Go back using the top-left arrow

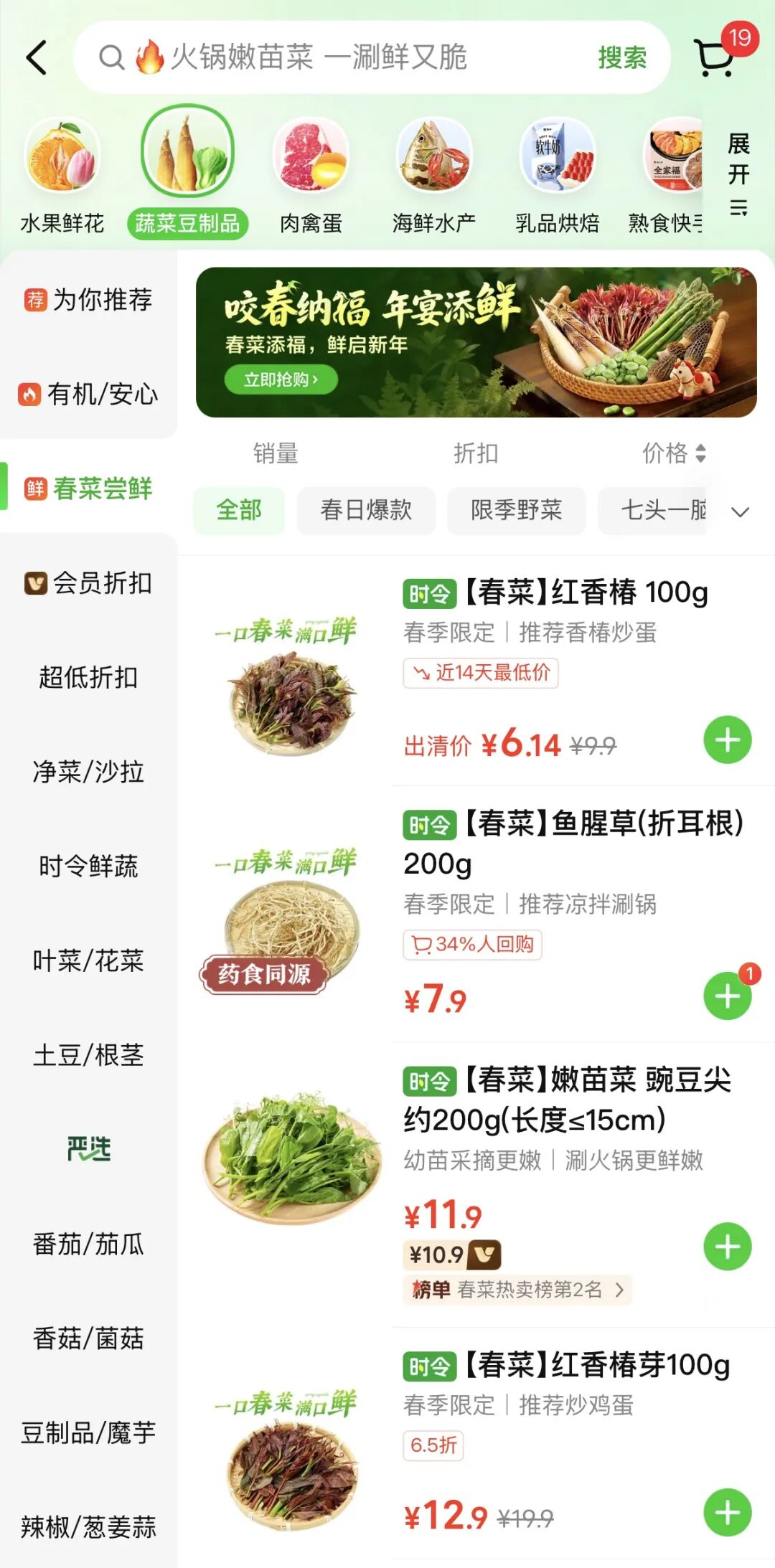click(x=37, y=57)
